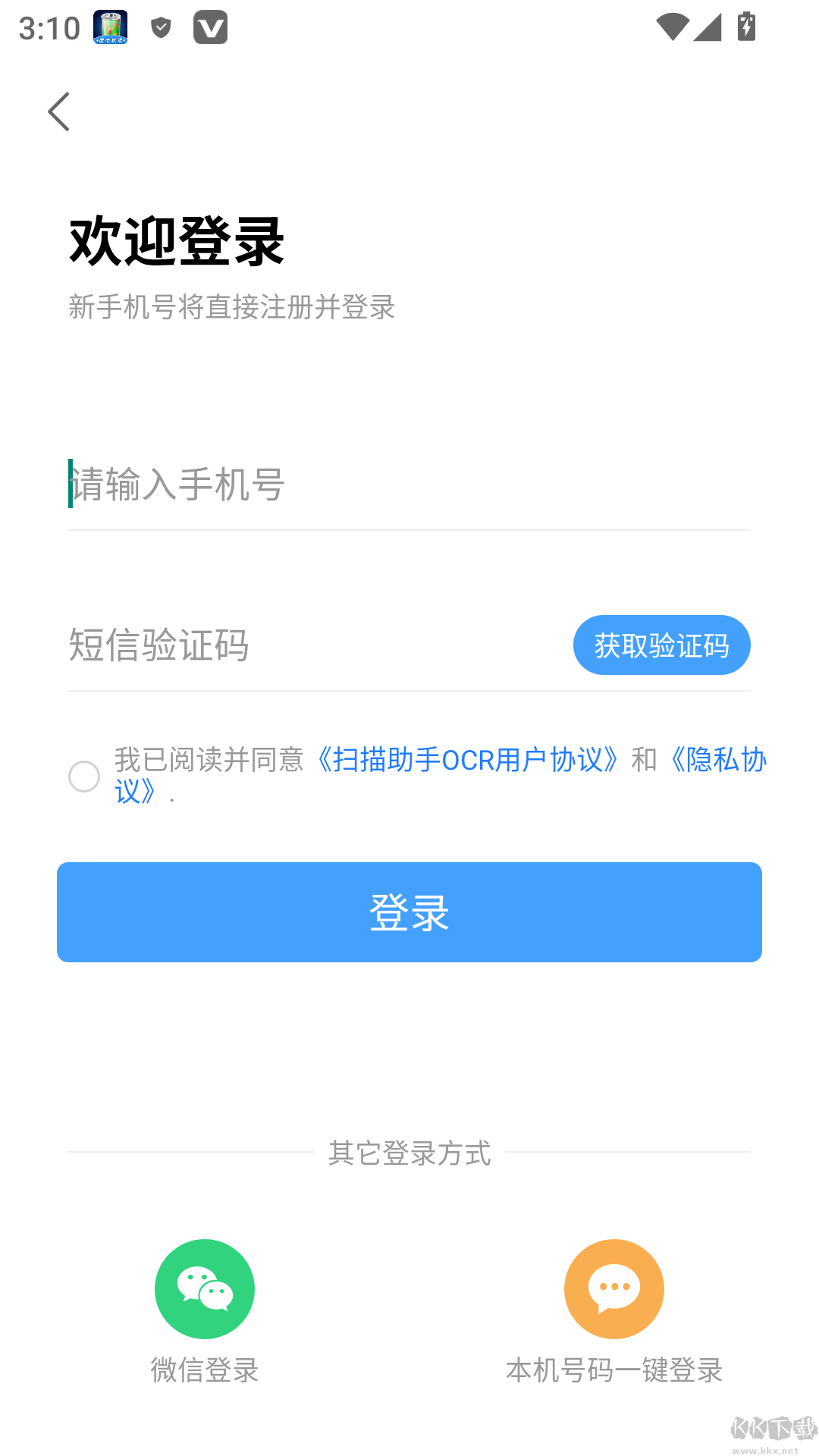Tap the shield icon in the status bar
The width and height of the screenshot is (819, 1456).
coord(159,27)
